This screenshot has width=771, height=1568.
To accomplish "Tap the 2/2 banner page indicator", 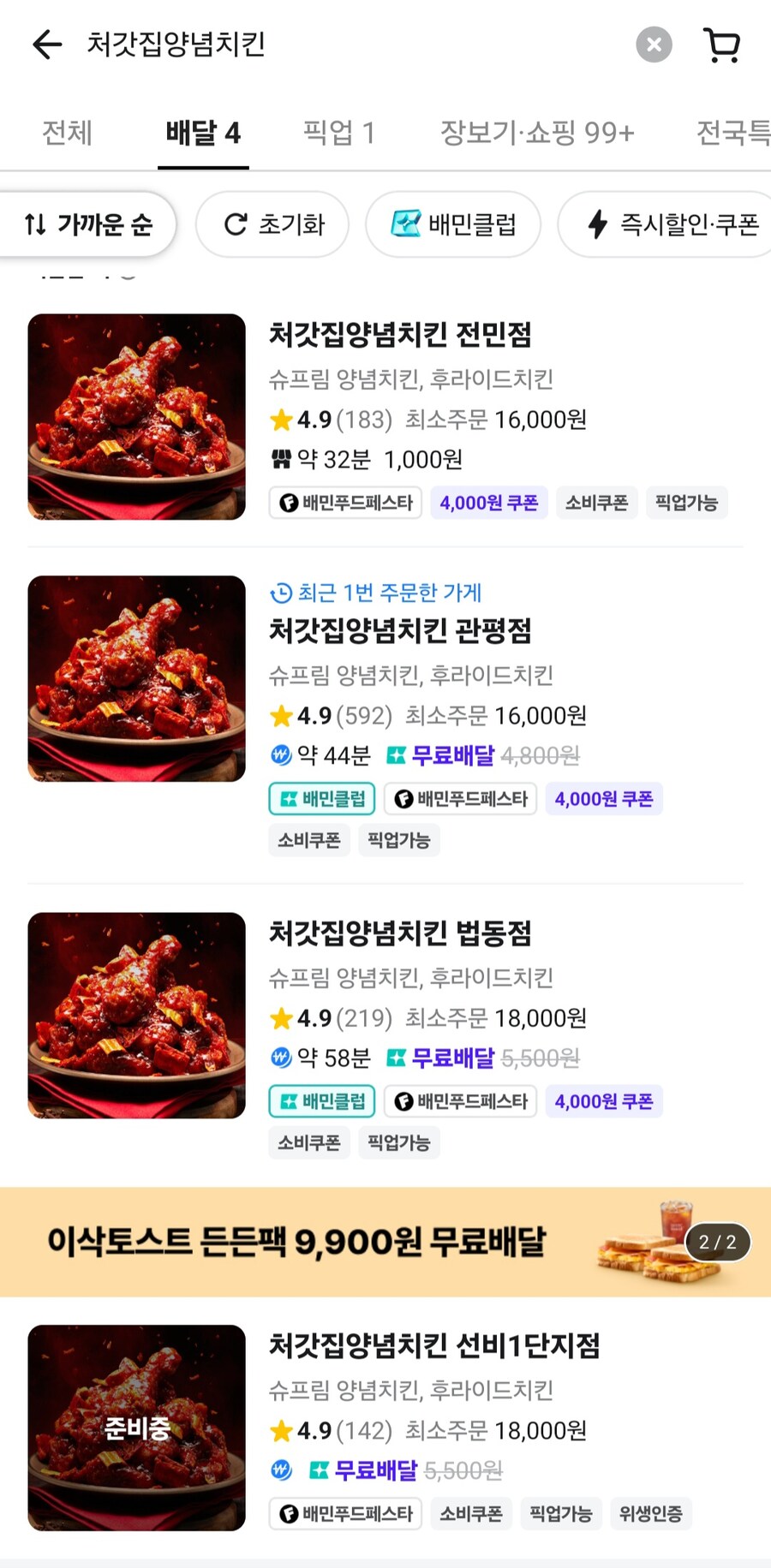I will tap(718, 1243).
